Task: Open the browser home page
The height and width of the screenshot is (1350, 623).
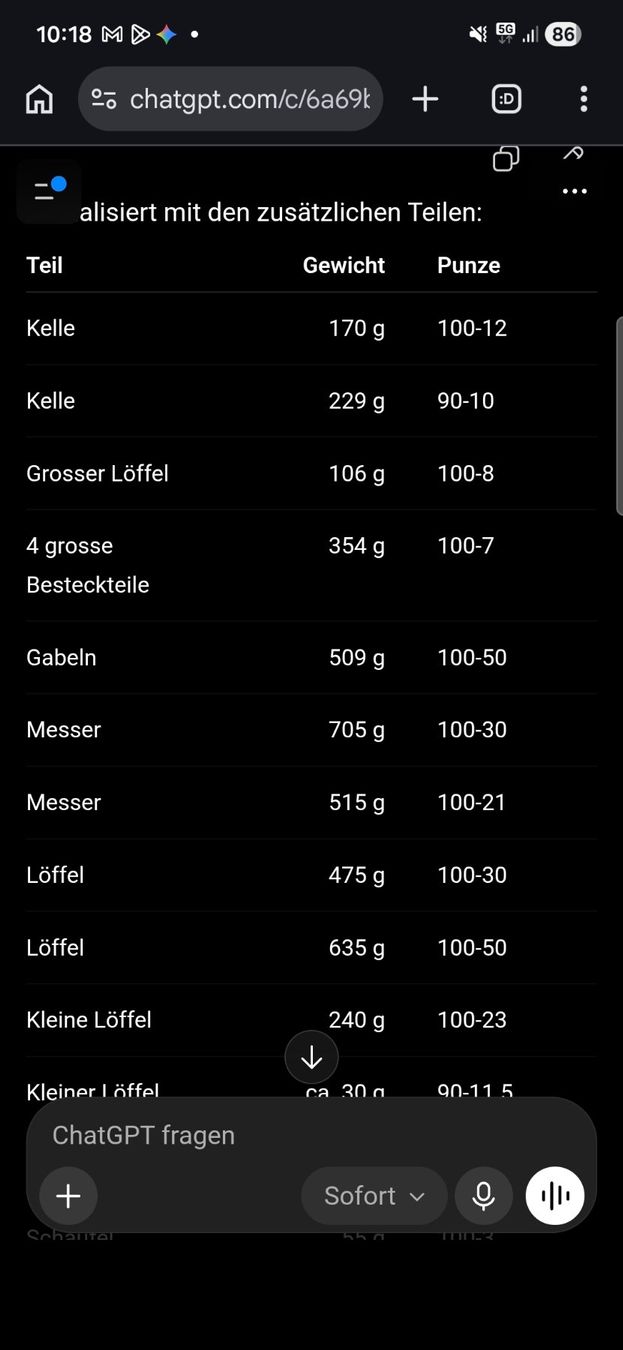Action: pos(39,99)
